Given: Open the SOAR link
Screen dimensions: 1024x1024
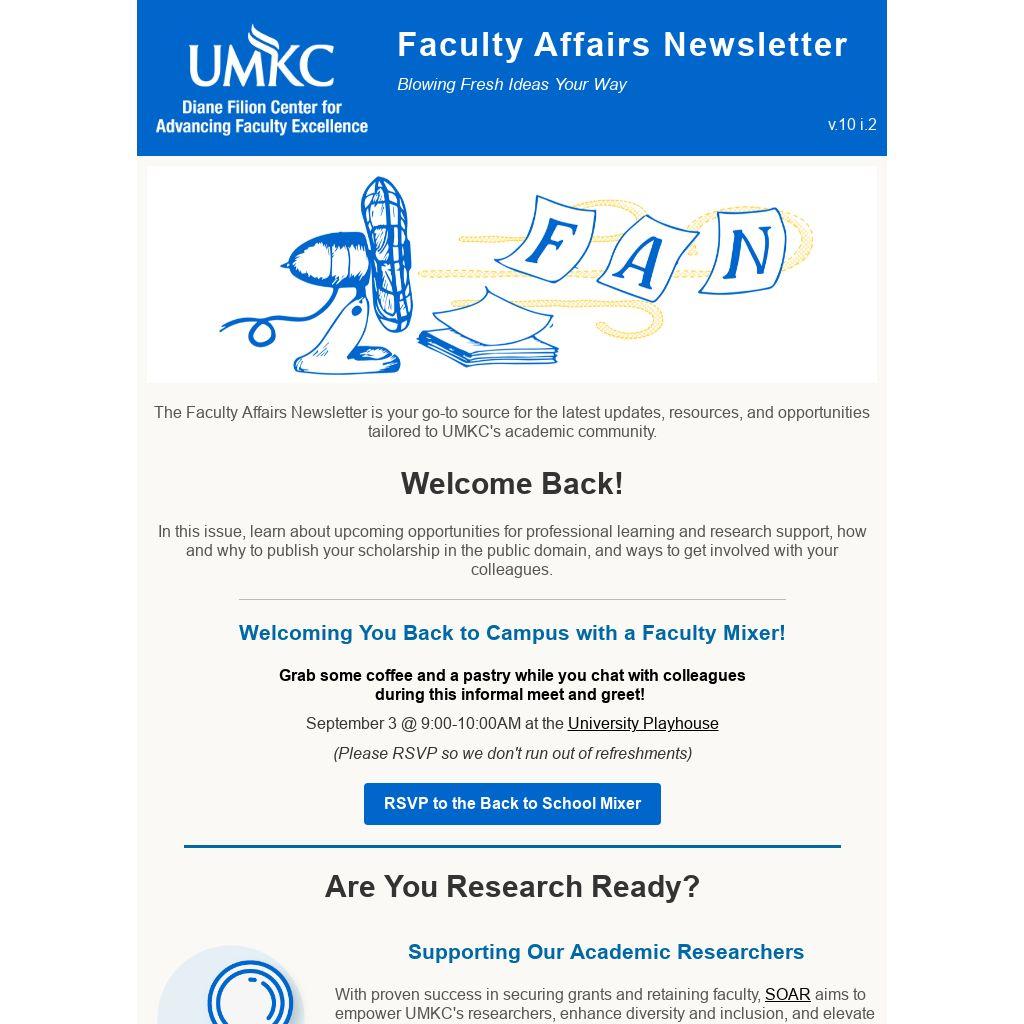Looking at the screenshot, I should pos(787,994).
